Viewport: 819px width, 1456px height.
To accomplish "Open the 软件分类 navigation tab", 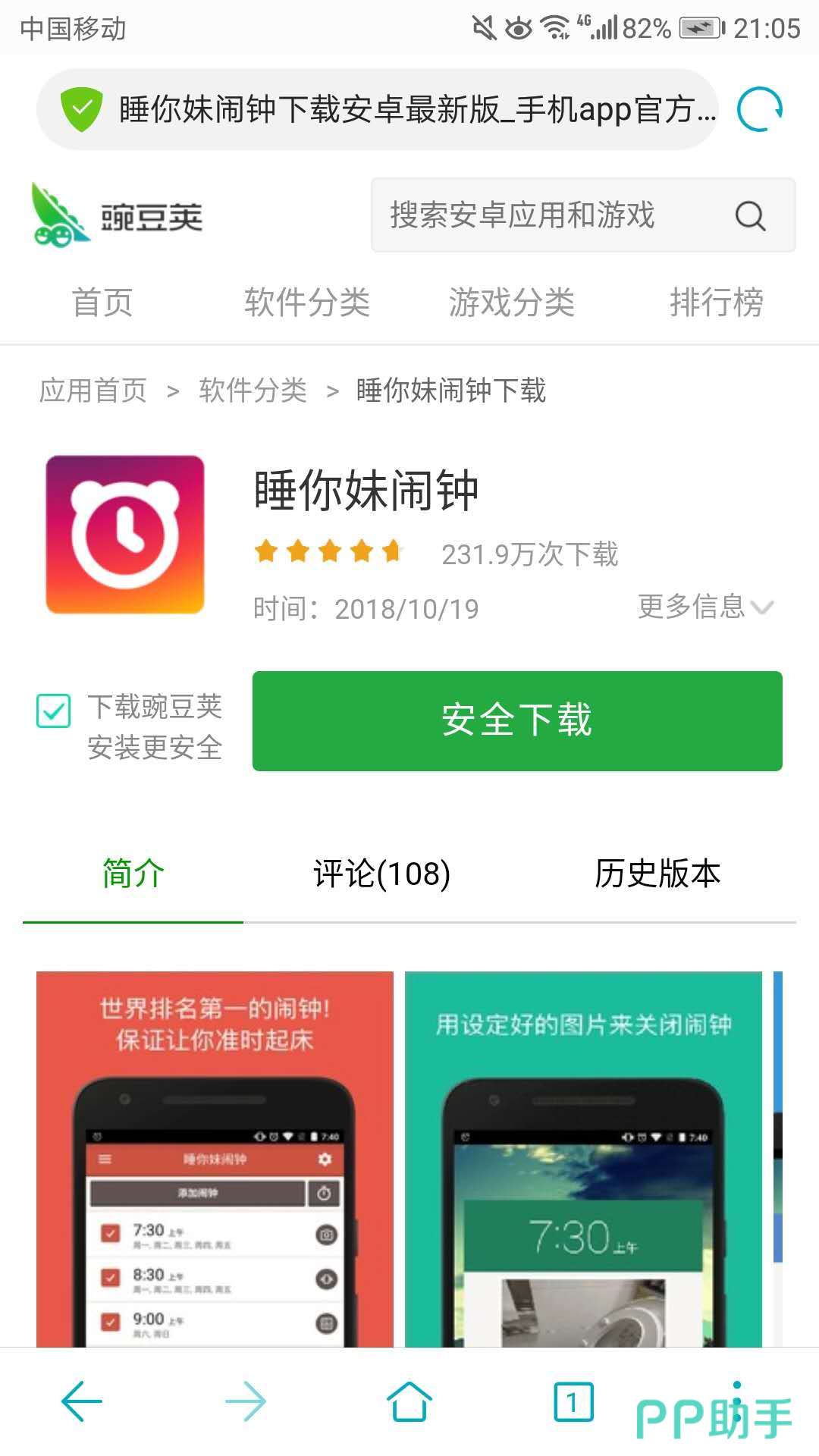I will click(x=307, y=303).
